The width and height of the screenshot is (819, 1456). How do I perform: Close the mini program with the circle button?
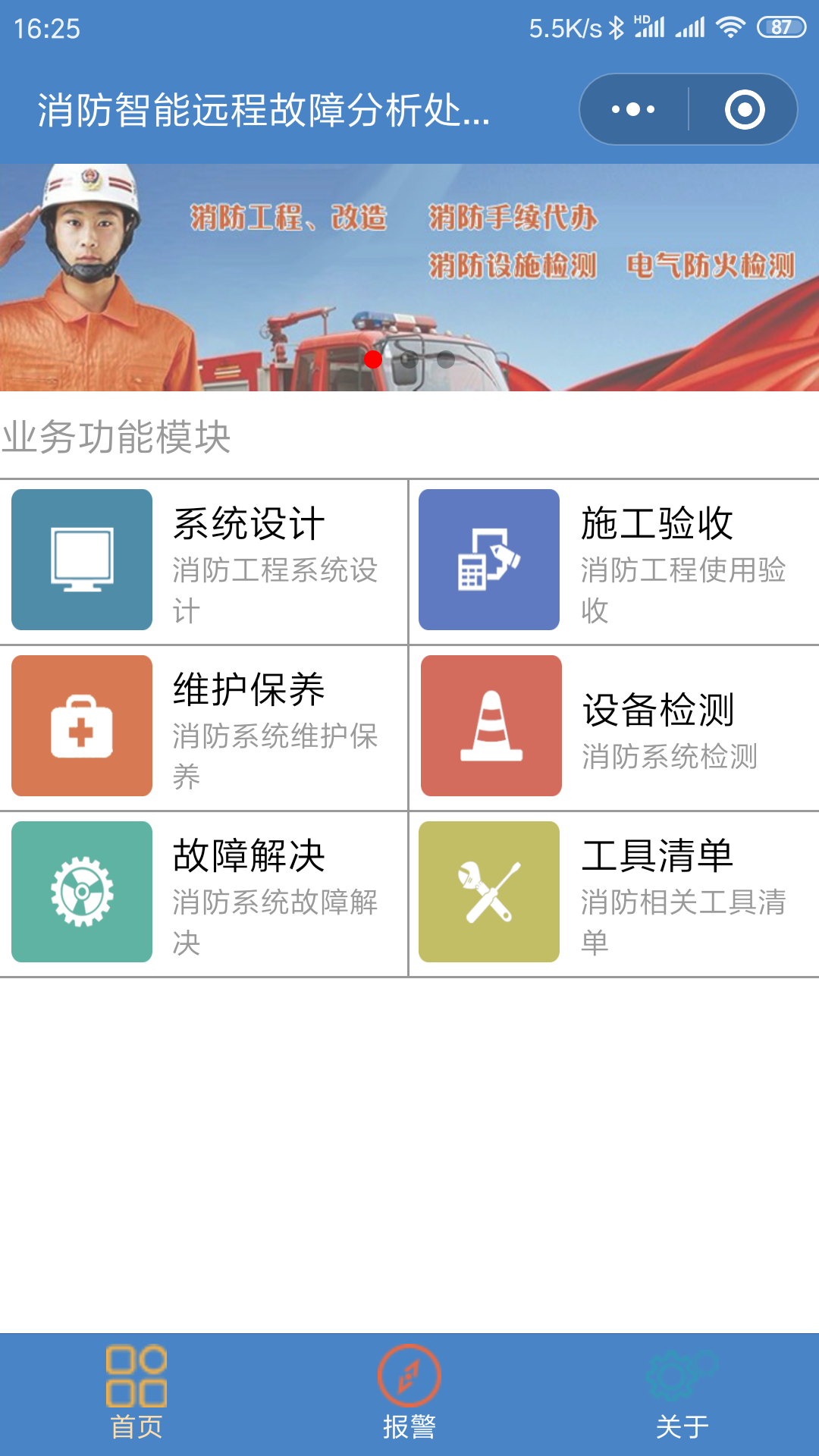744,109
